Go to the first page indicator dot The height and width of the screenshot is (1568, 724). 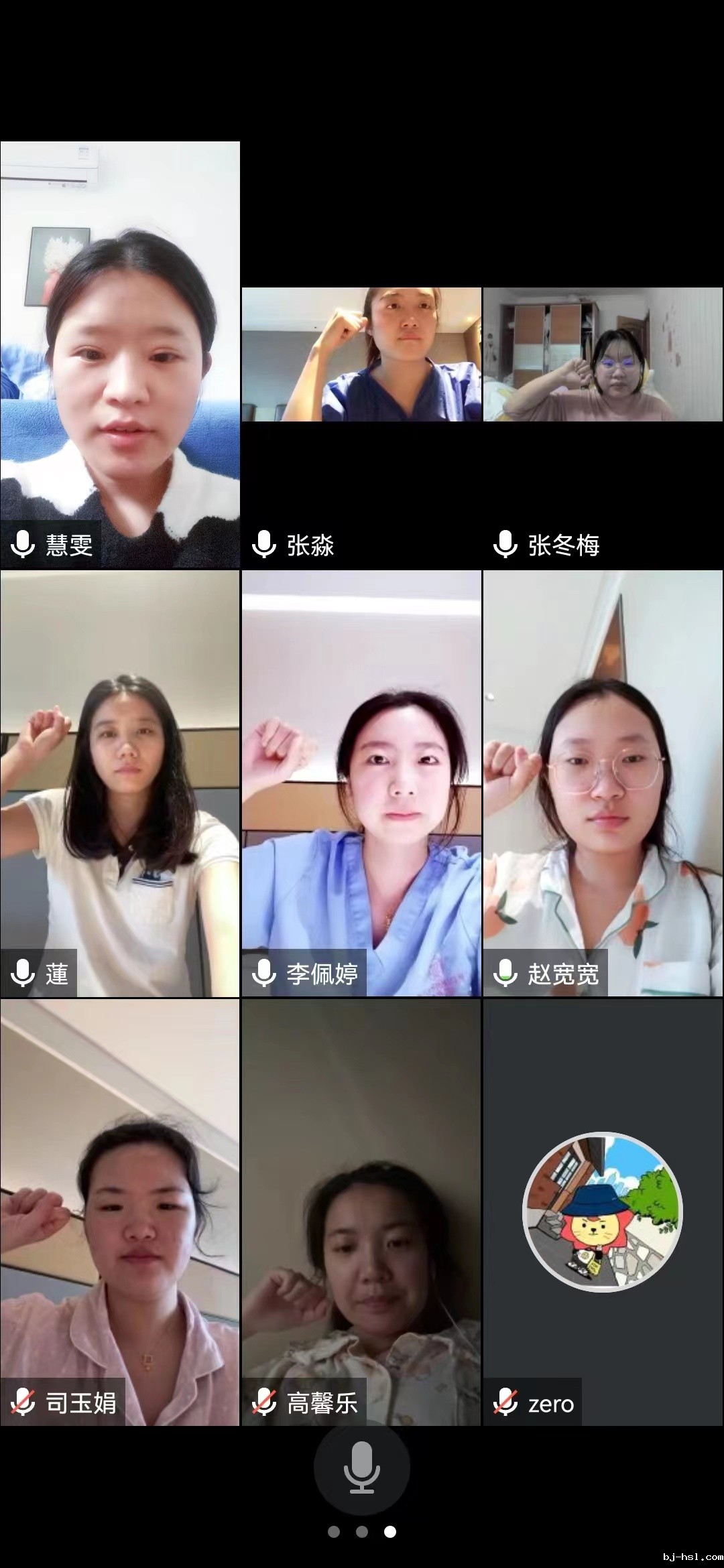point(334,1532)
